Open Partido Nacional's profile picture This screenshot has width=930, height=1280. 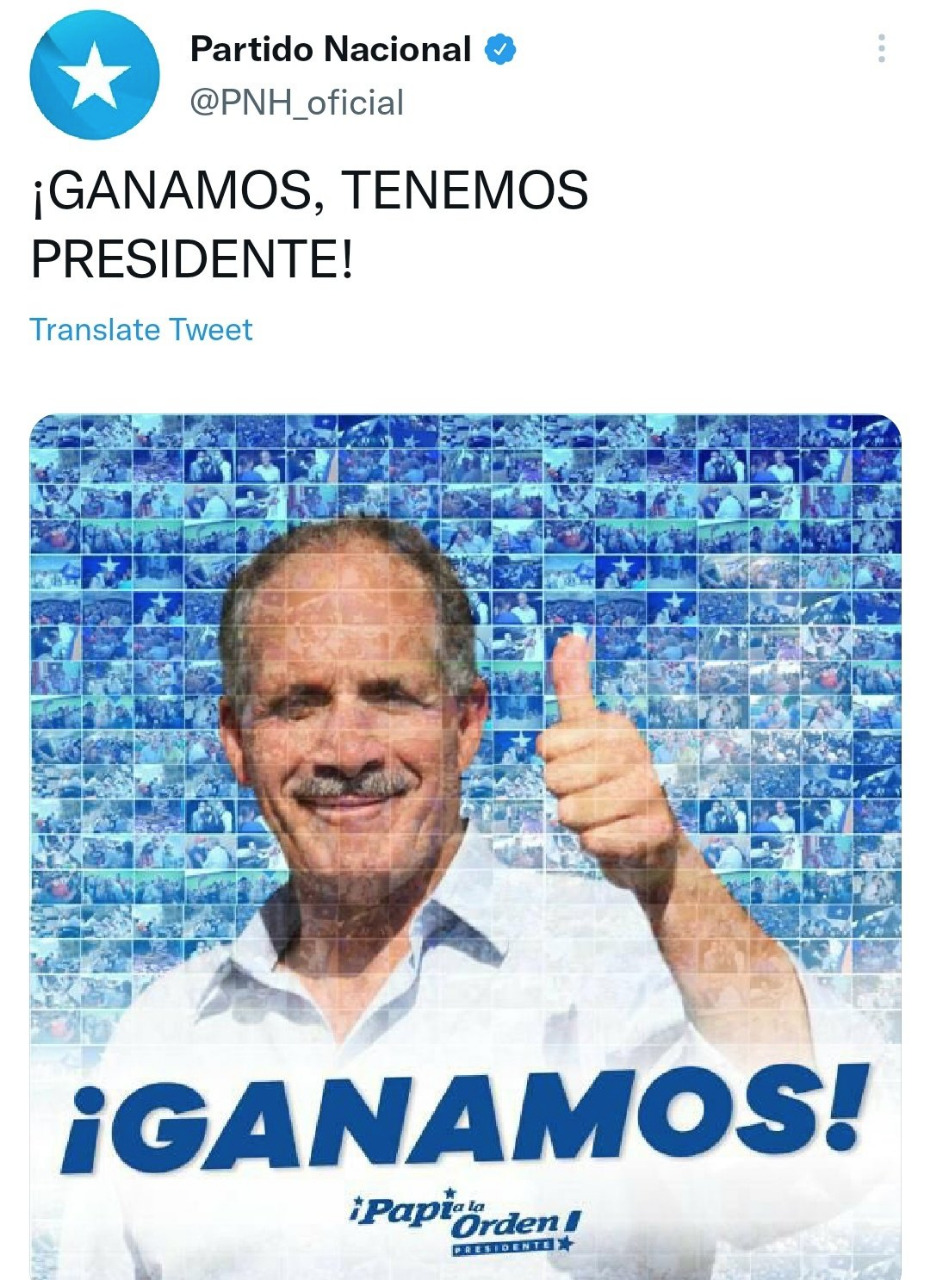pyautogui.click(x=94, y=76)
